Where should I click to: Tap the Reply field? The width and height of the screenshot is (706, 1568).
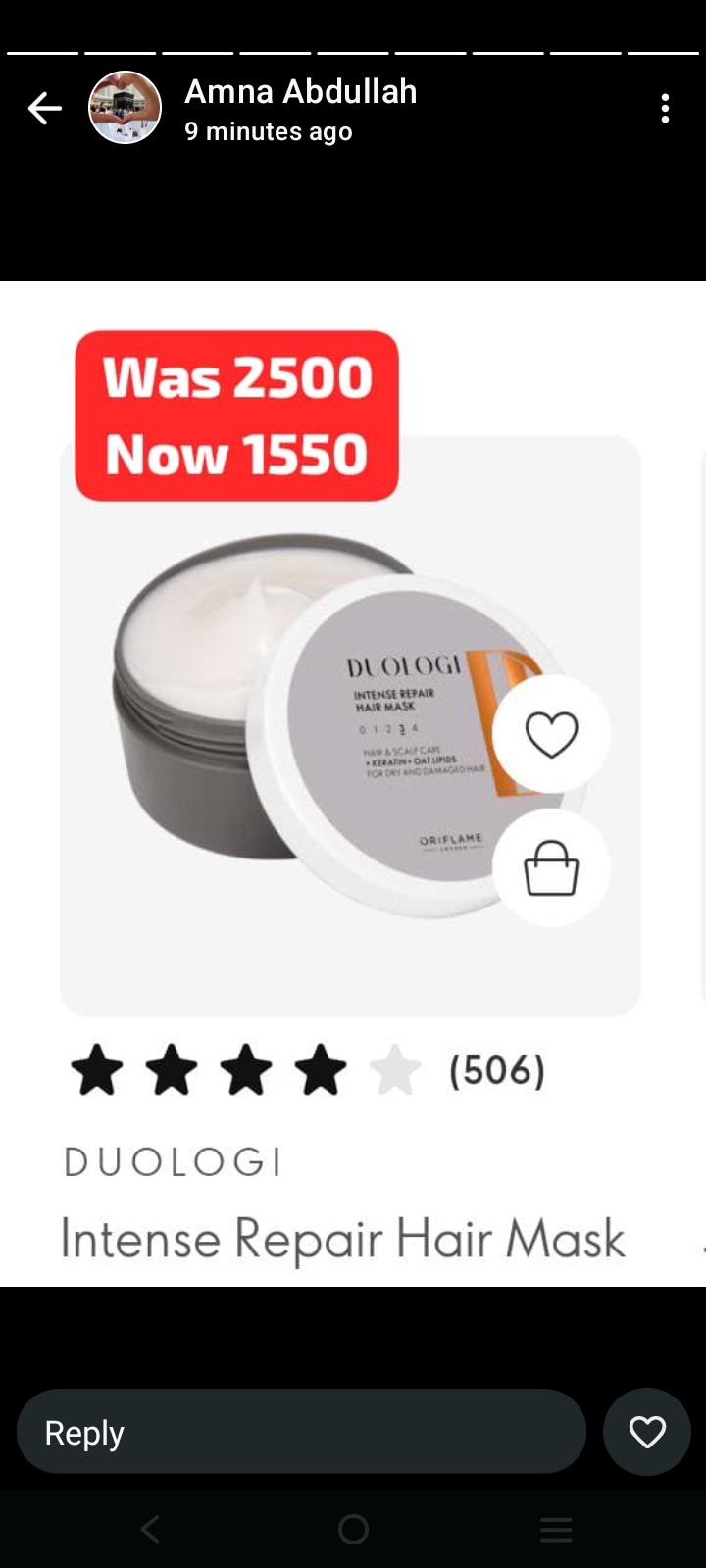[x=301, y=1432]
